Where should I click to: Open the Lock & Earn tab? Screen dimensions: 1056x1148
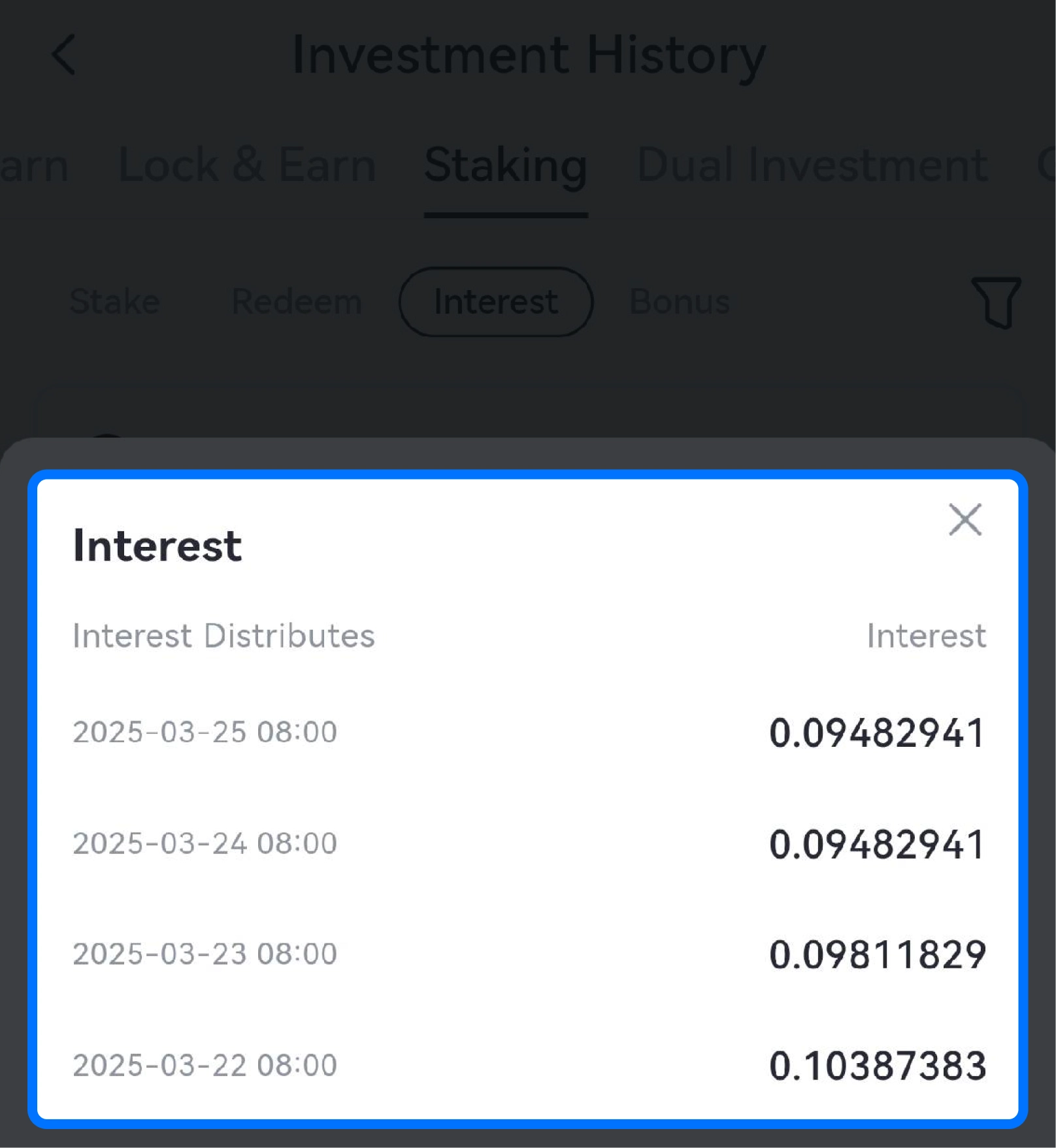246,165
